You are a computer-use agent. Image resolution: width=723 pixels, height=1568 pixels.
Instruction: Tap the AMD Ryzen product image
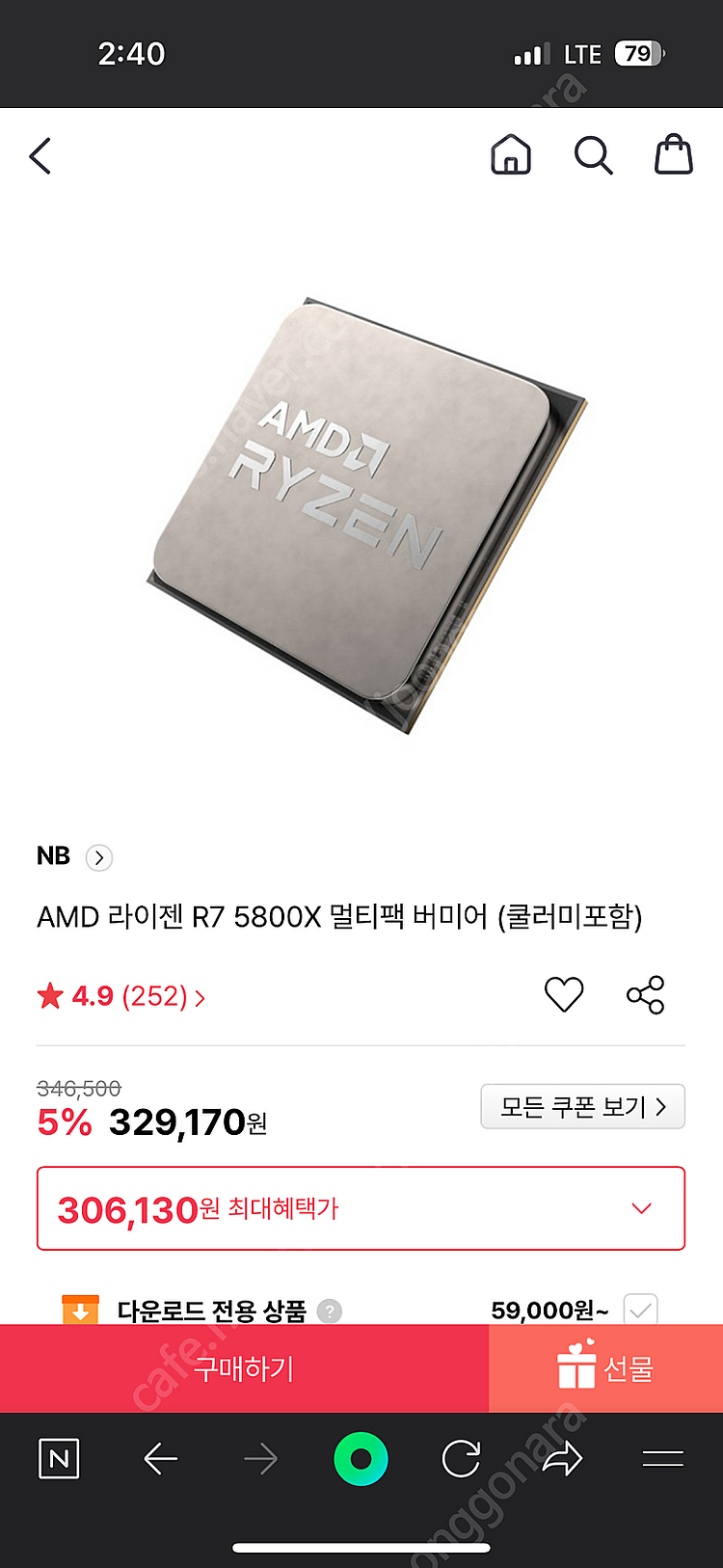tap(361, 501)
